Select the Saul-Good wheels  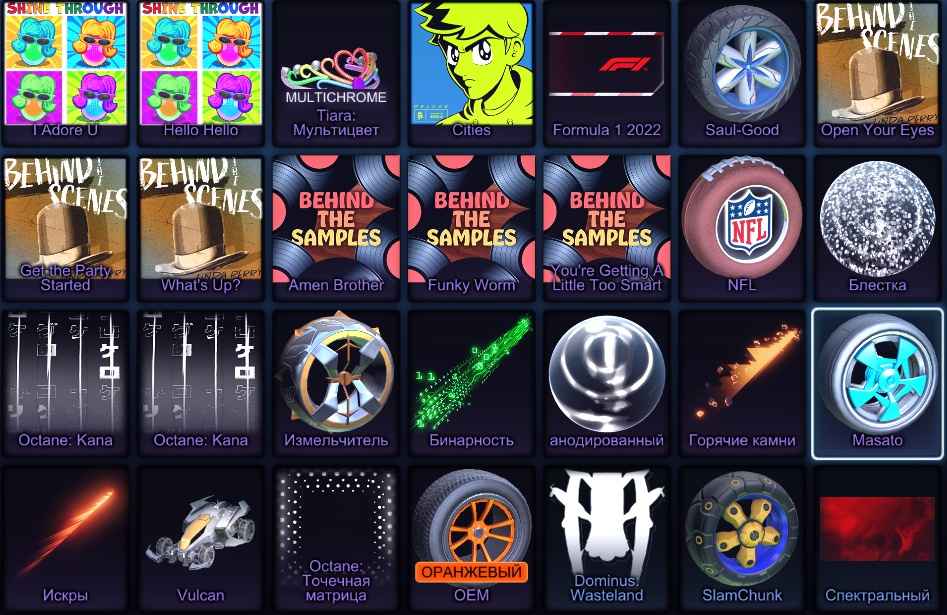point(742,70)
